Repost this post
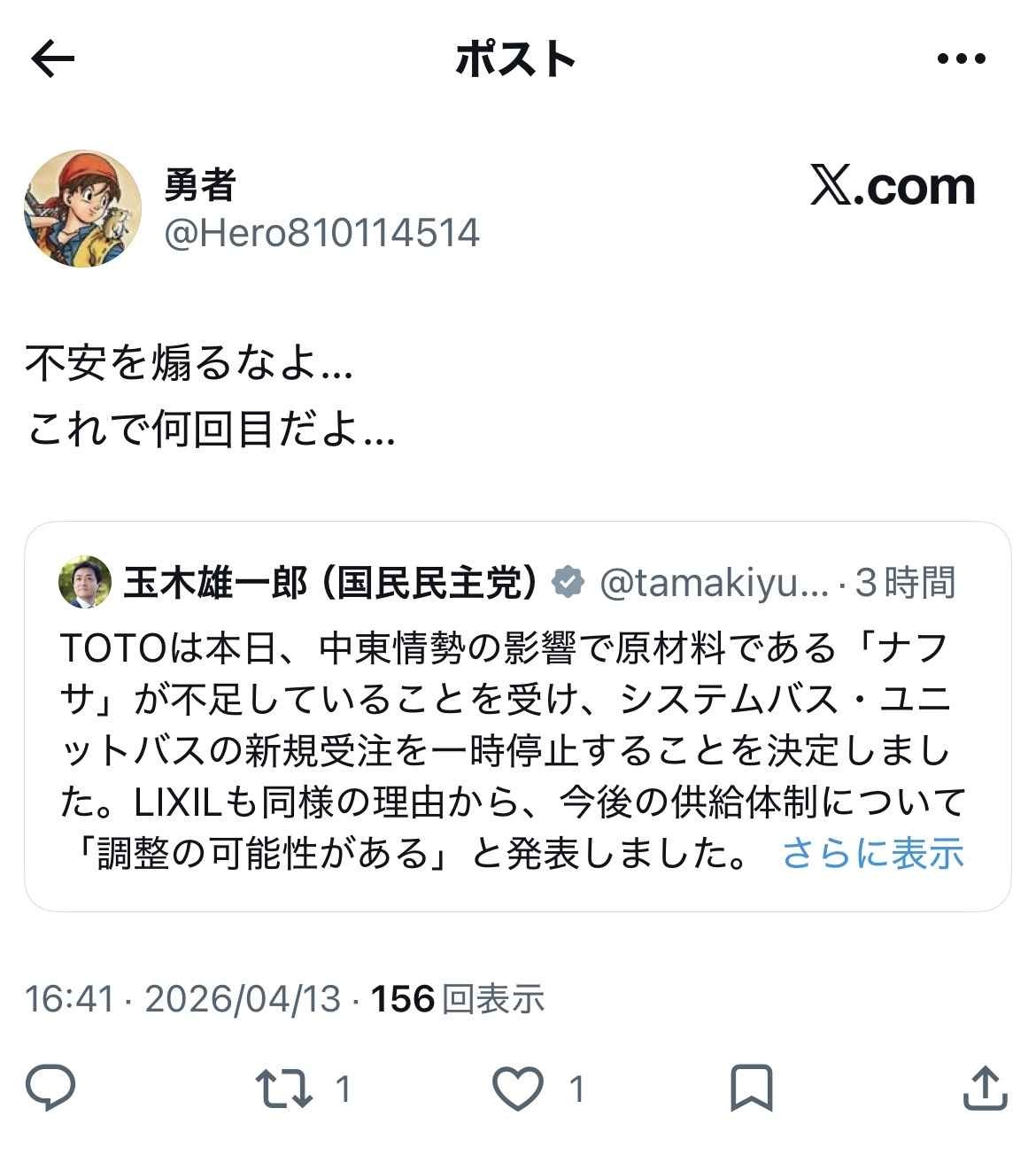The width and height of the screenshot is (1036, 1155). (283, 1089)
